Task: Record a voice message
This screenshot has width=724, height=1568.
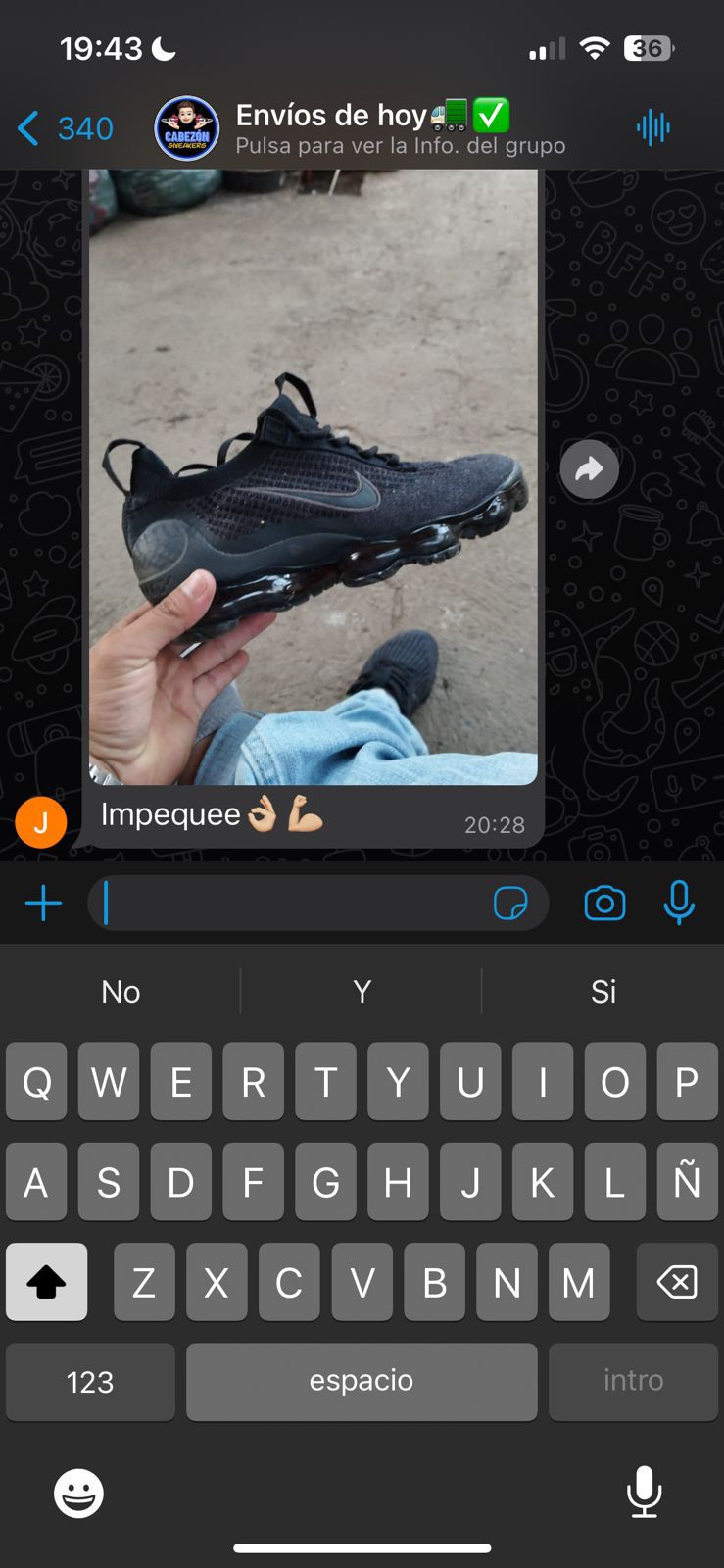Action: pos(678,904)
